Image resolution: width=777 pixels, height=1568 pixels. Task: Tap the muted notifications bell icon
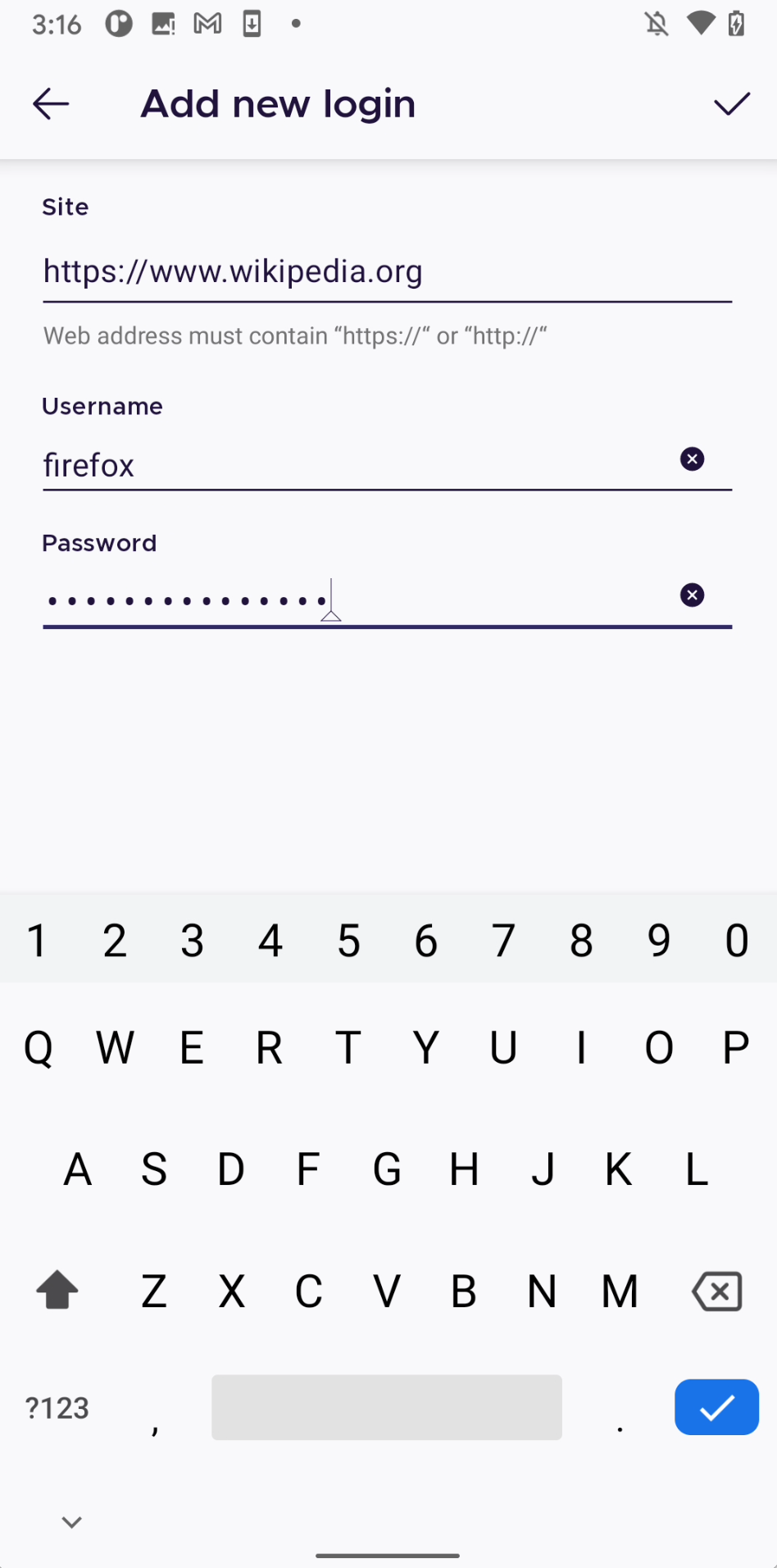pyautogui.click(x=657, y=23)
